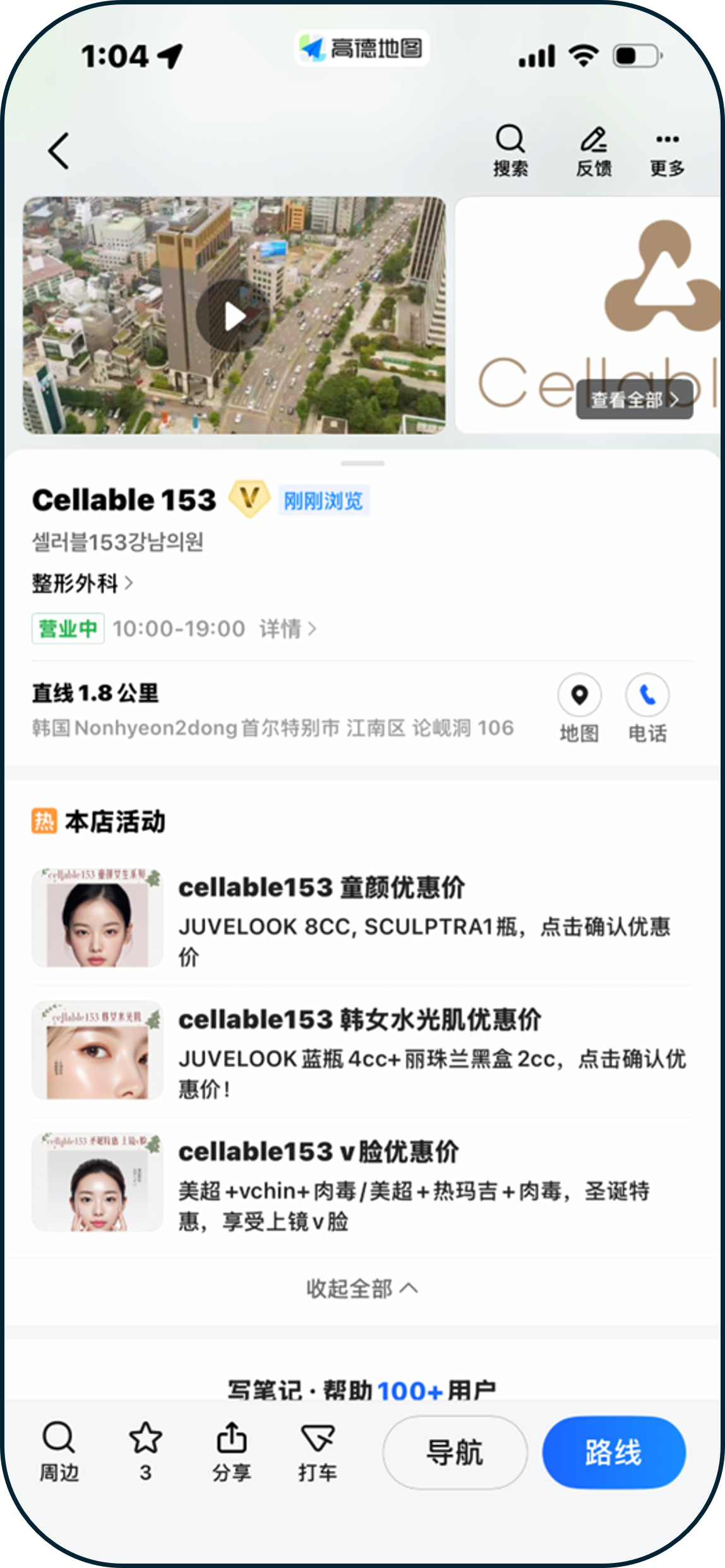This screenshot has width=725, height=1568.
Task: Open the 整形外科 category link
Action: point(82,583)
